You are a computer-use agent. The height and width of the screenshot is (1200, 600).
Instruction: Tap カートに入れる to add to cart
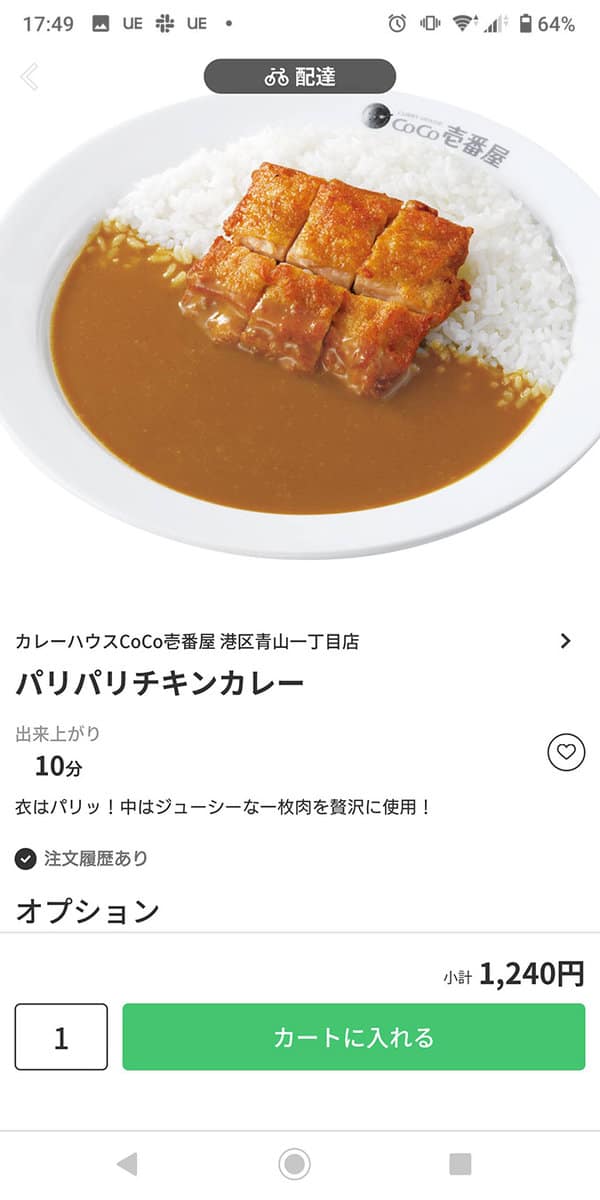point(353,1037)
